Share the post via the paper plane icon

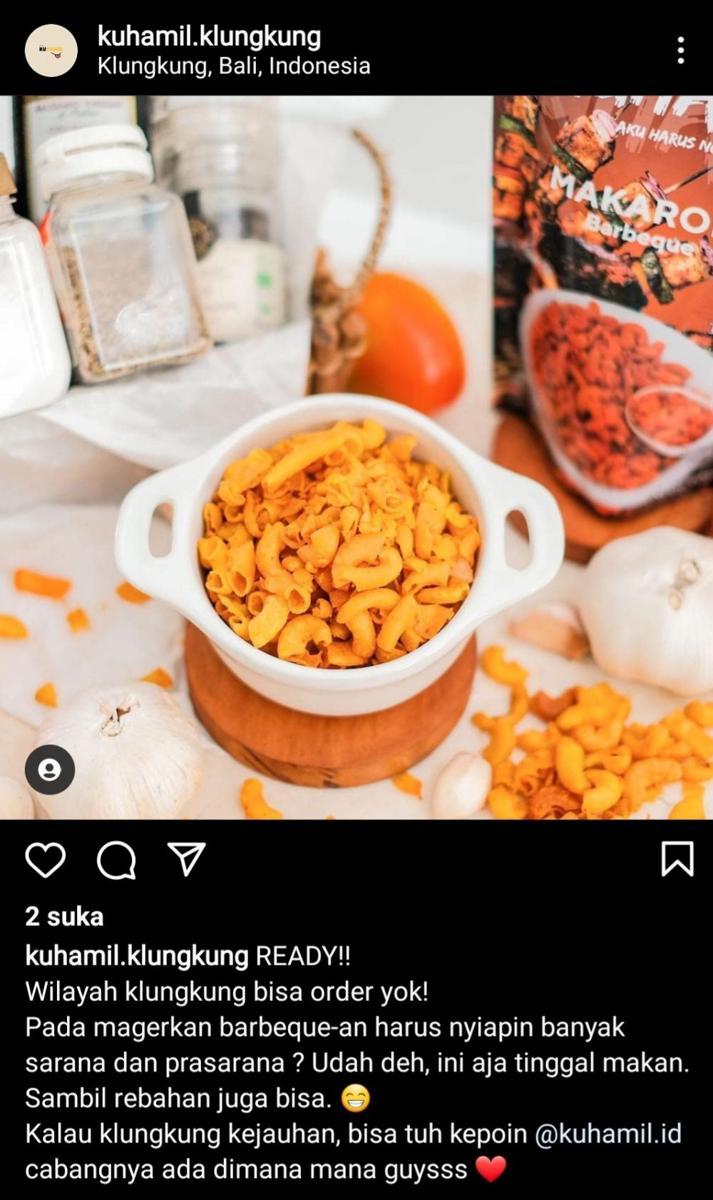click(186, 859)
